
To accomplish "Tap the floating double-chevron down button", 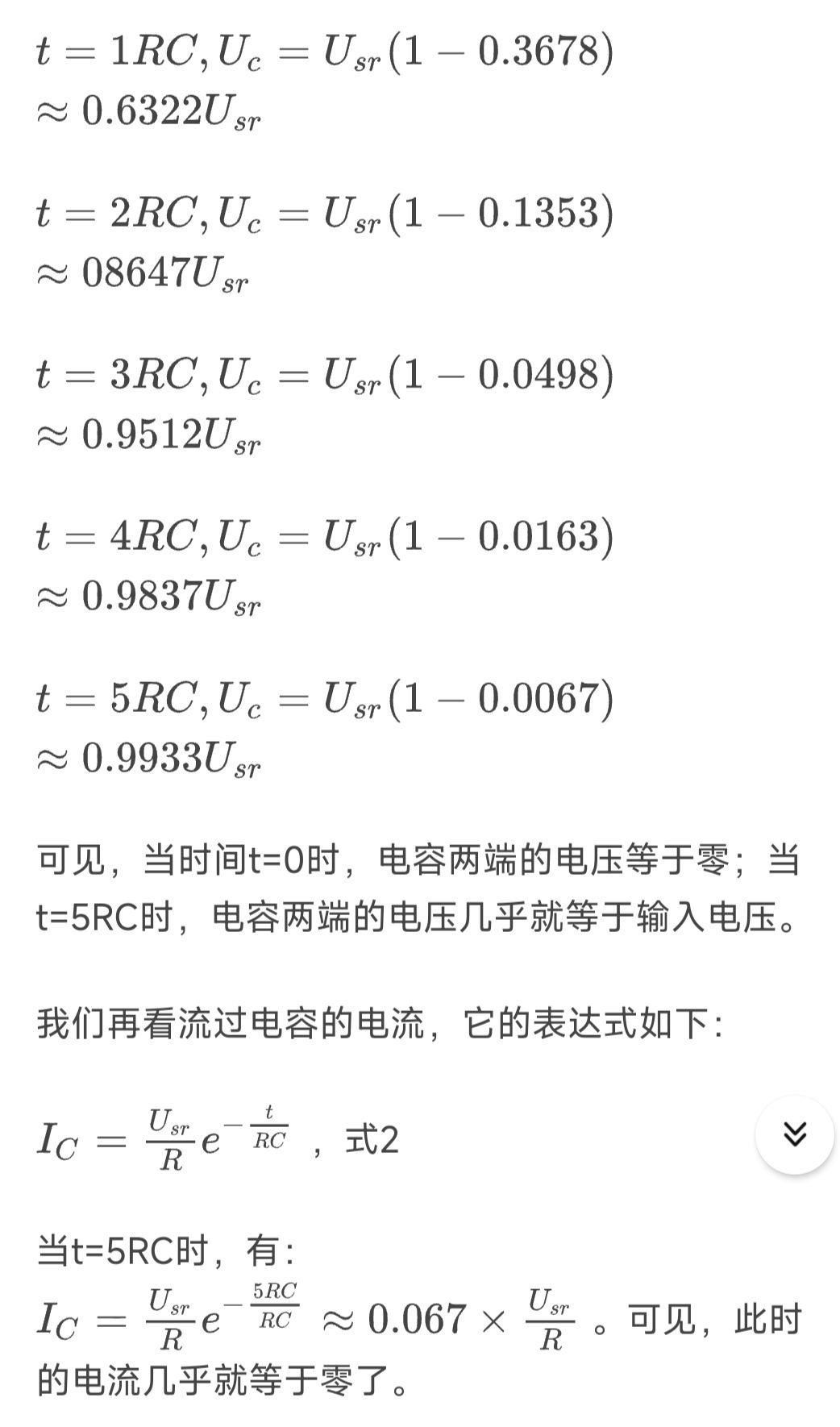I will pos(794,1134).
